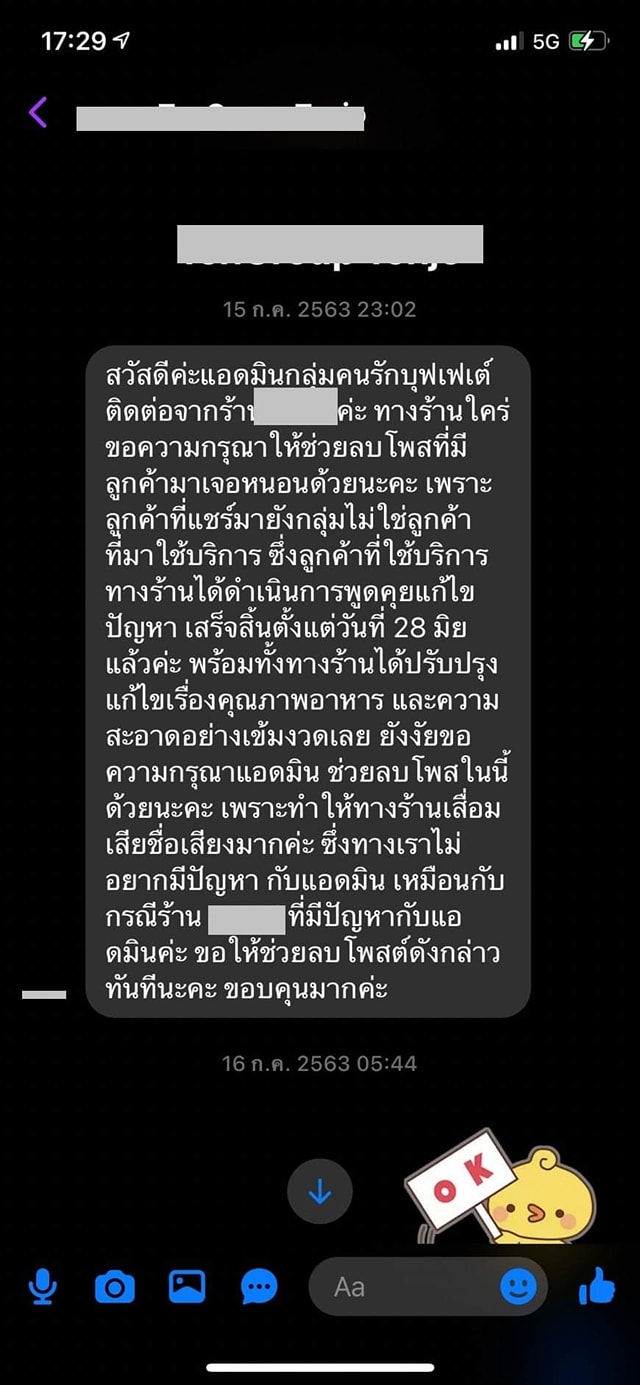Open the camera to take a photo
Screen dimensions: 640x1385
point(114,1287)
